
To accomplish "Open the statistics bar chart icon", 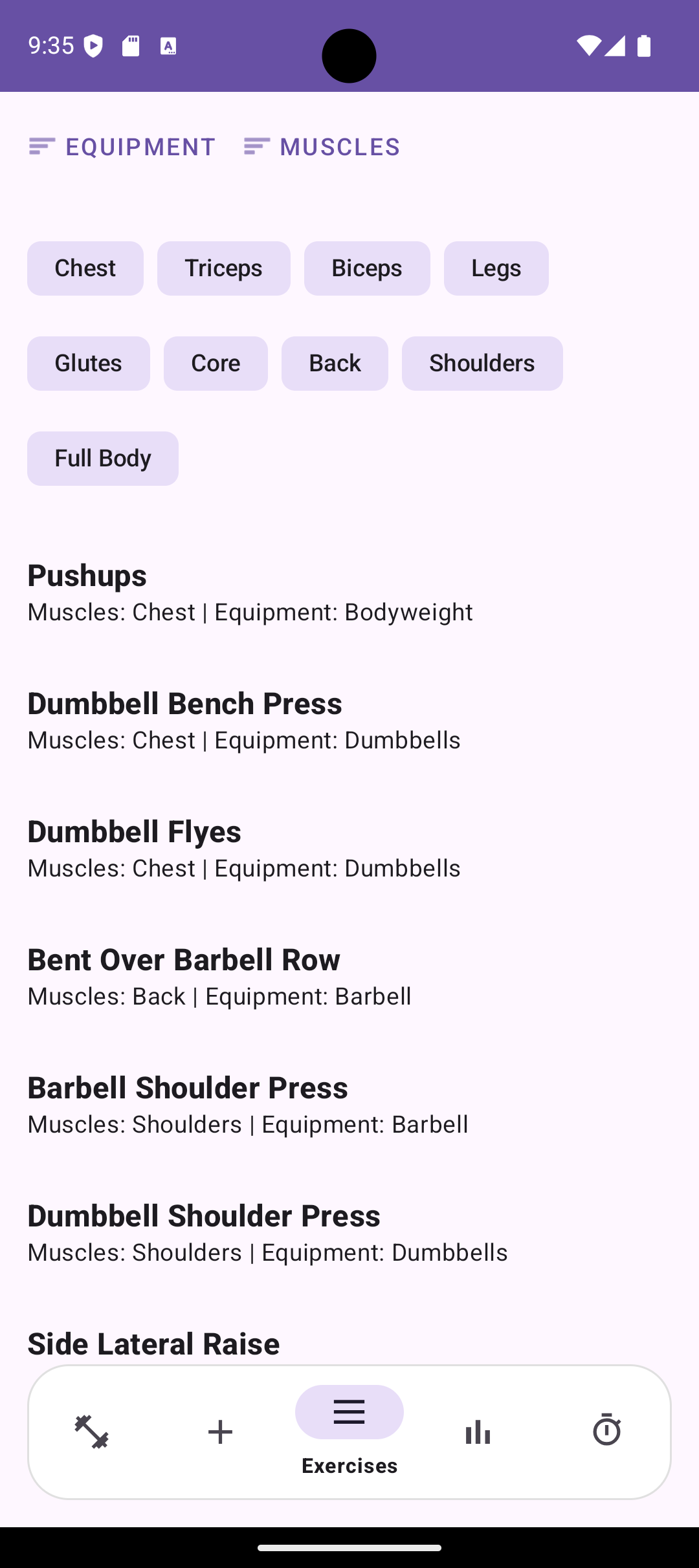I will pyautogui.click(x=478, y=1431).
